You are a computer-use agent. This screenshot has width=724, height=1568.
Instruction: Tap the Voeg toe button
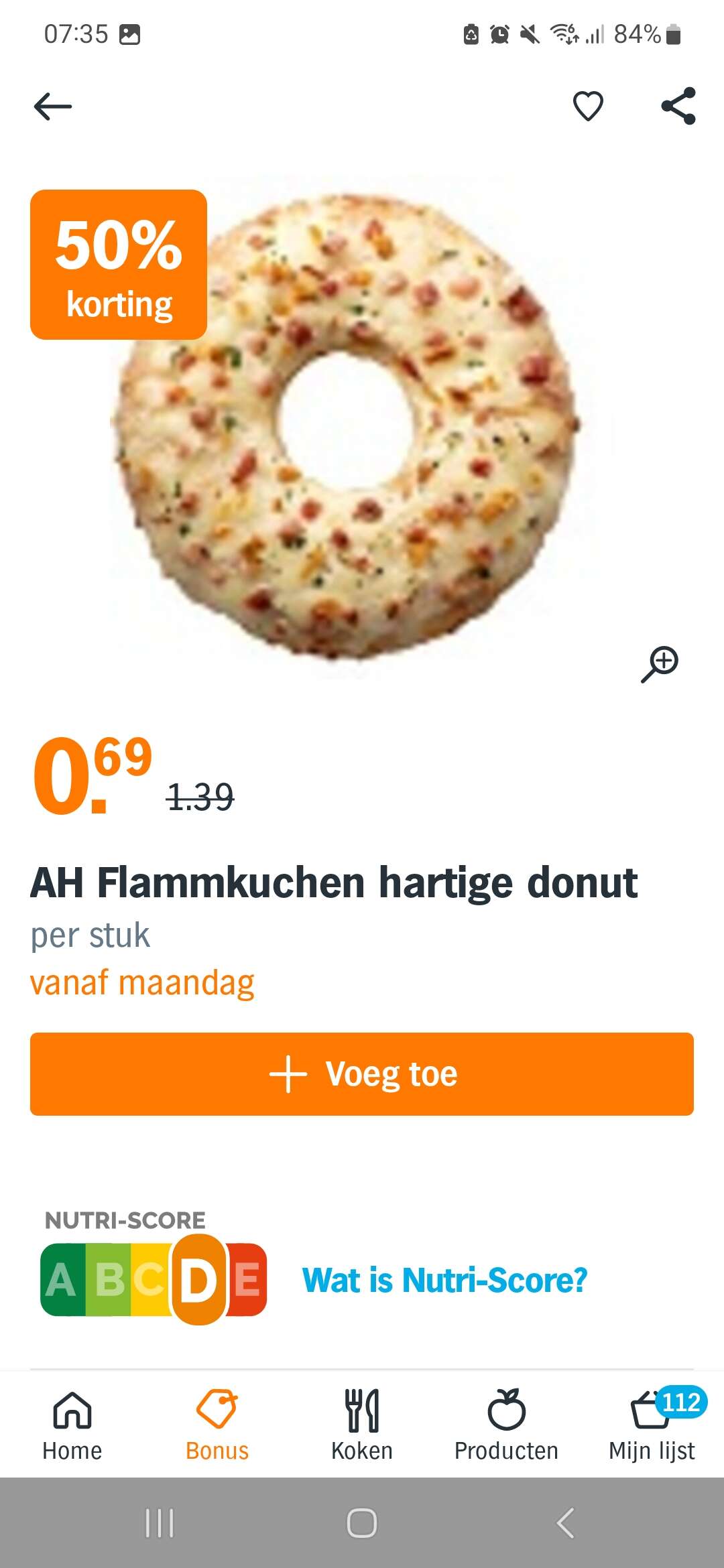click(362, 1073)
